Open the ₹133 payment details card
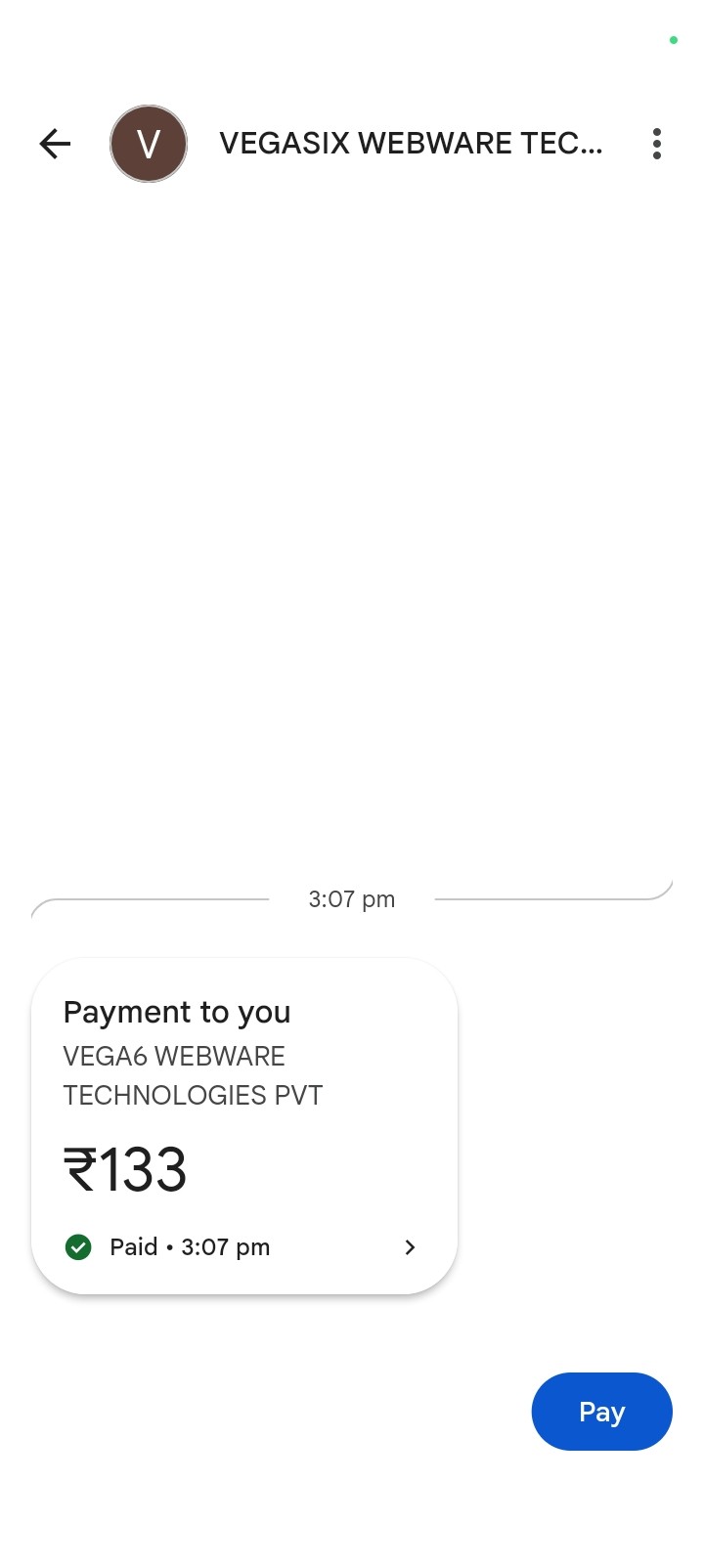704x1568 pixels. 244,1126
